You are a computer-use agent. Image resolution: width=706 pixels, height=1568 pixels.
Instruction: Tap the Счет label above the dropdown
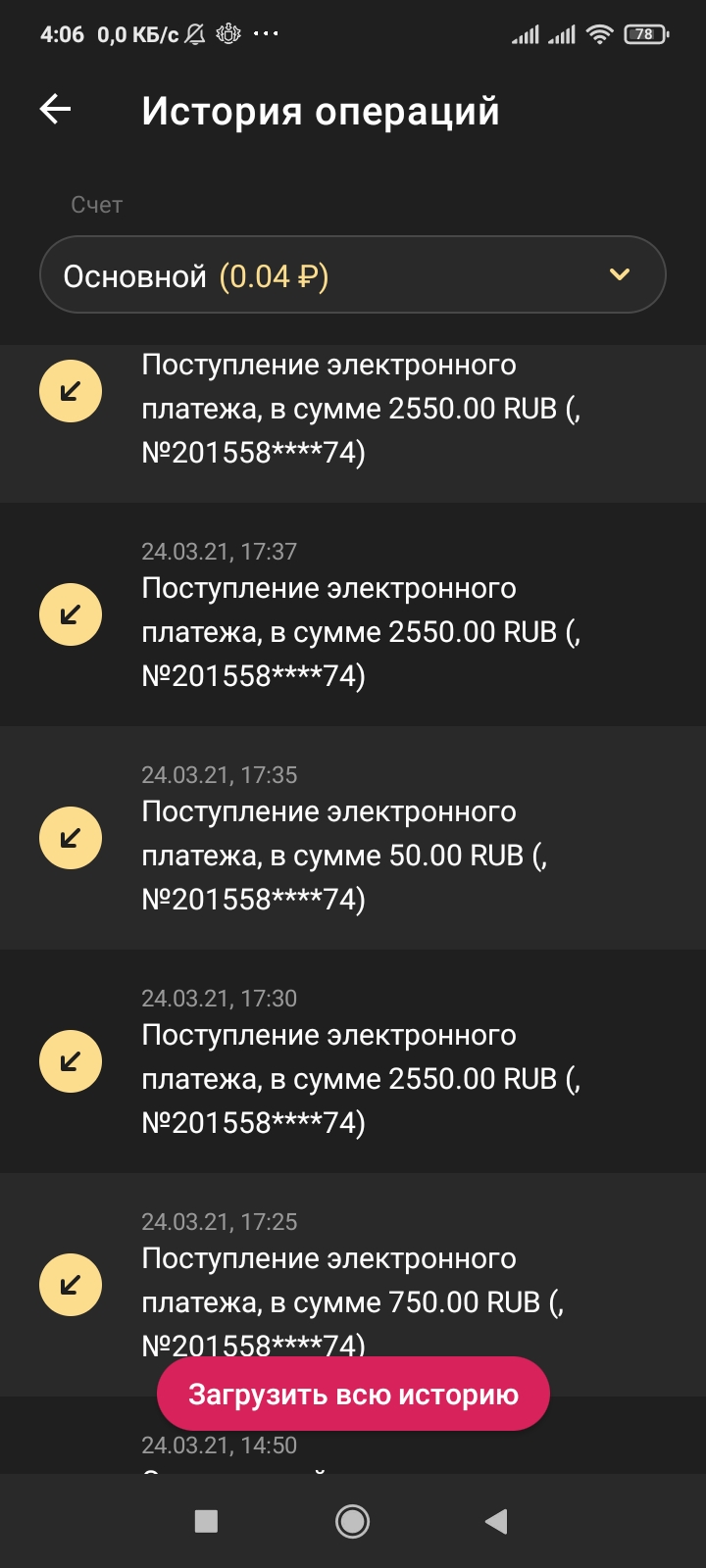[97, 204]
